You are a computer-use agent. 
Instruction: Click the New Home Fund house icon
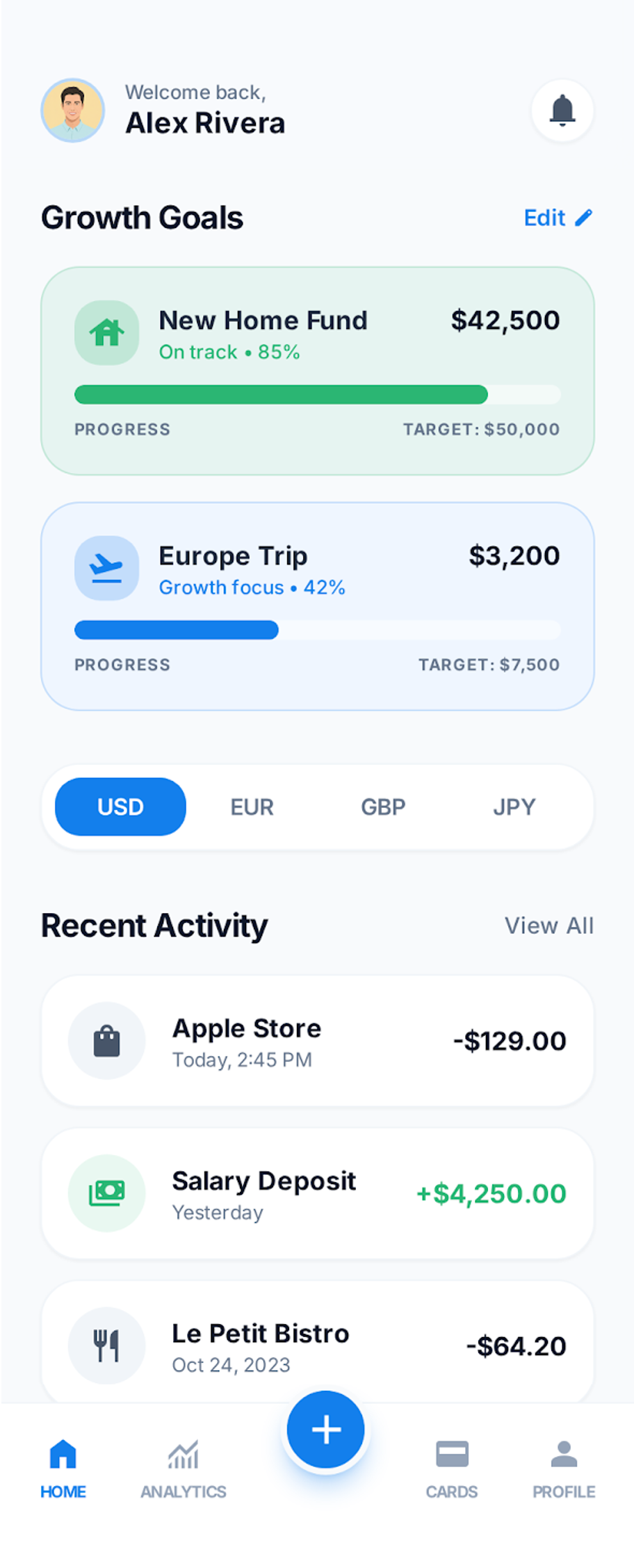coord(106,333)
